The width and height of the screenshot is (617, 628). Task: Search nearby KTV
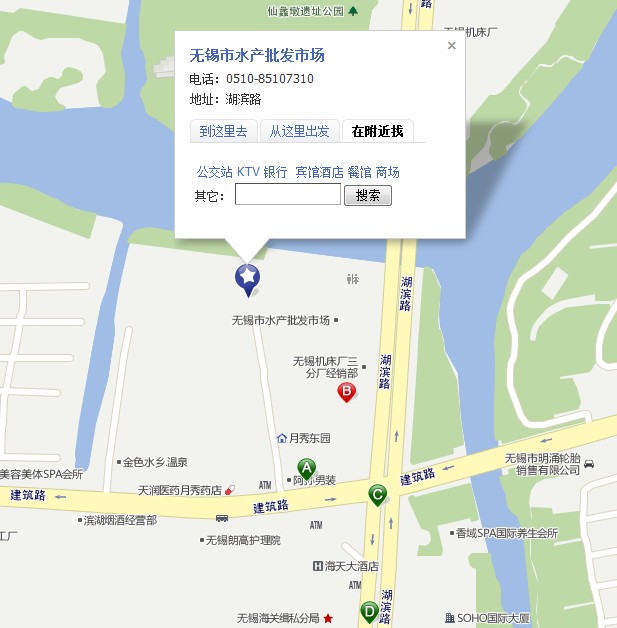point(248,172)
